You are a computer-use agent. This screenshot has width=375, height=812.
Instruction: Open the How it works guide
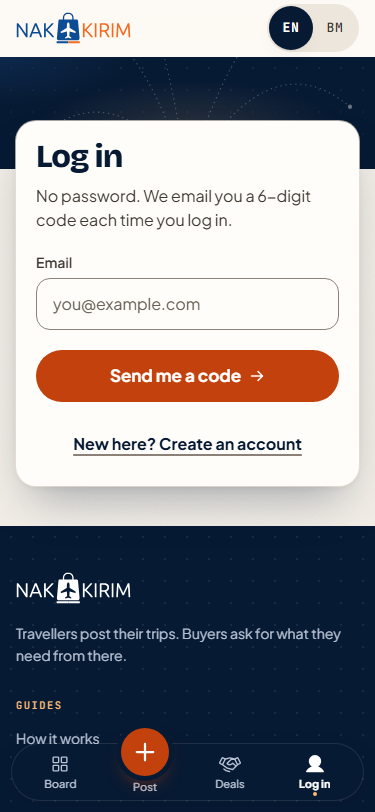tap(57, 738)
